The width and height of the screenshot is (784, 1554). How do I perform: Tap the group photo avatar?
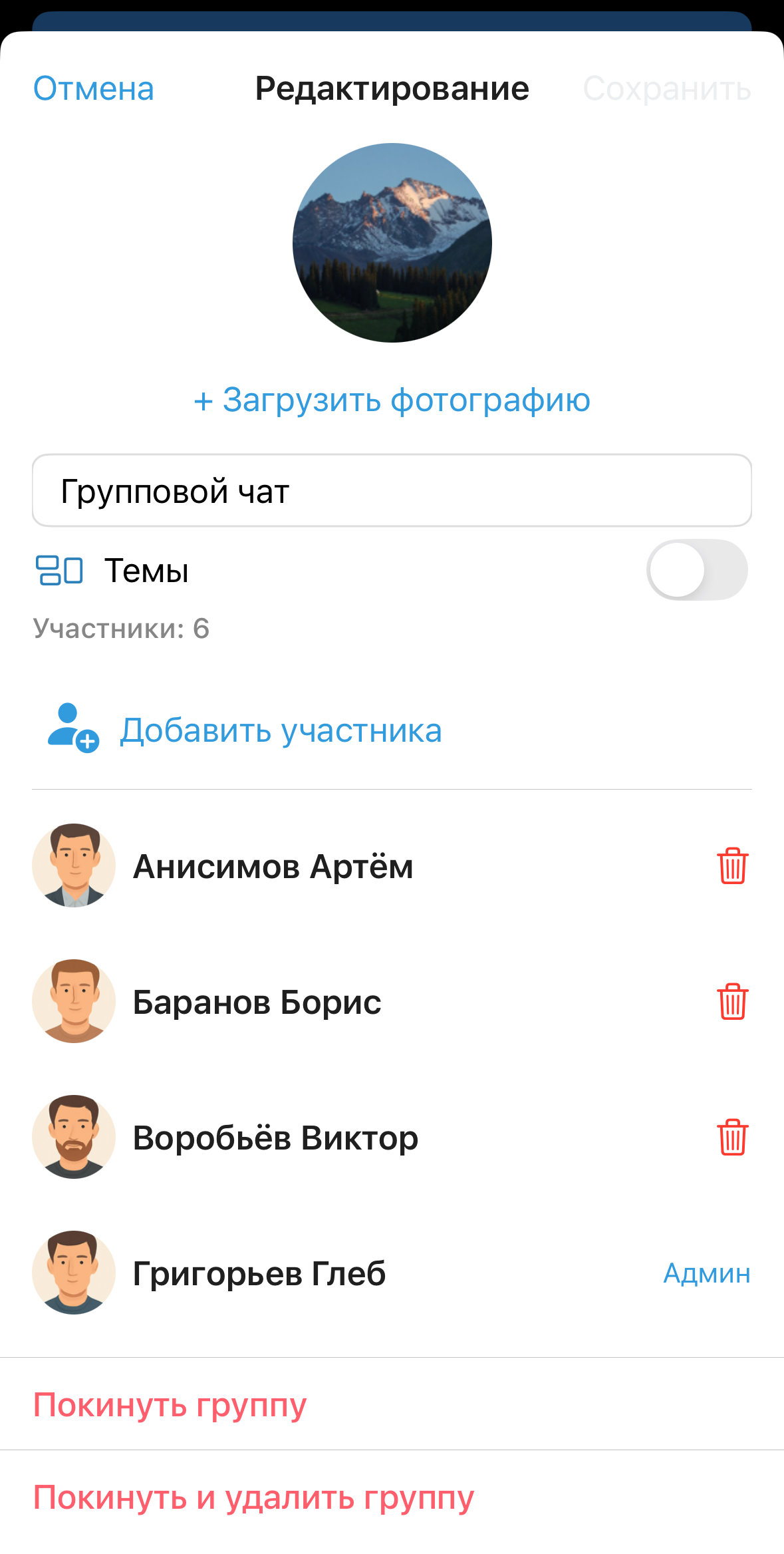(x=392, y=243)
